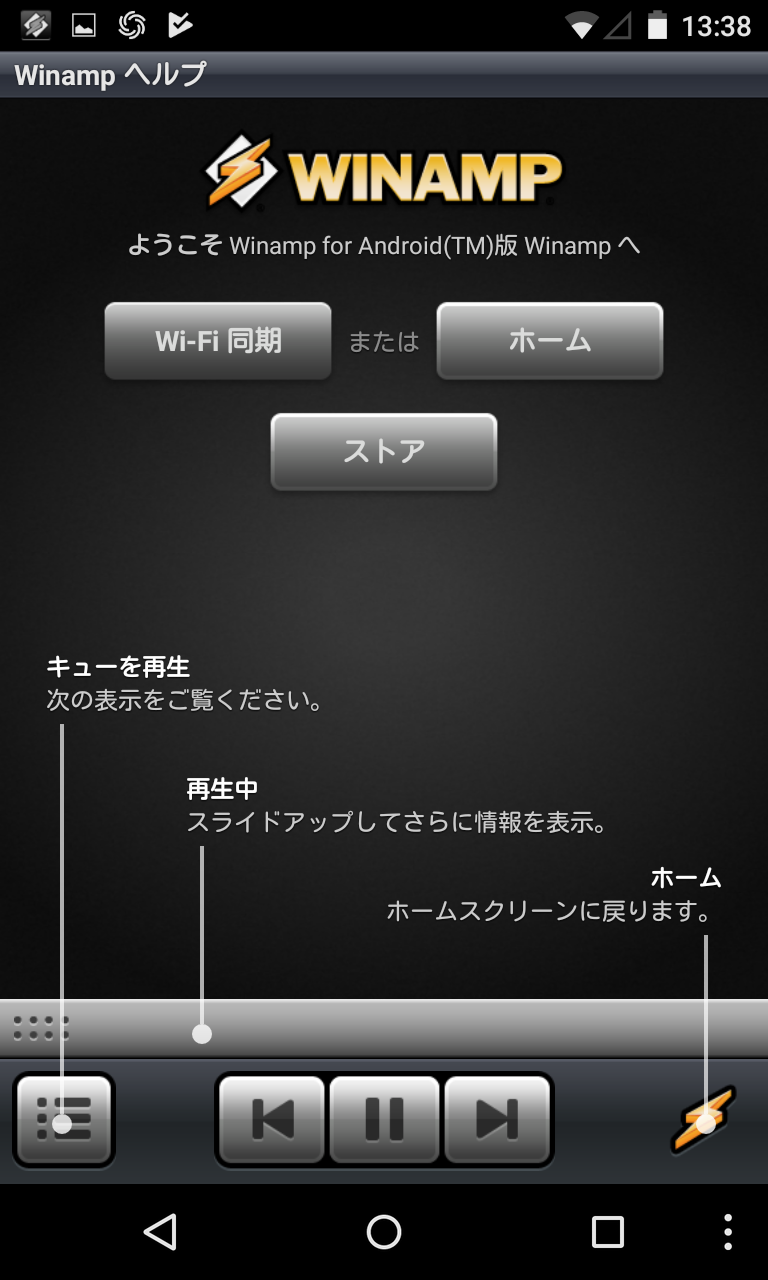The height and width of the screenshot is (1280, 768).
Task: Tap the Winamp icon in the status bar
Action: 33,25
